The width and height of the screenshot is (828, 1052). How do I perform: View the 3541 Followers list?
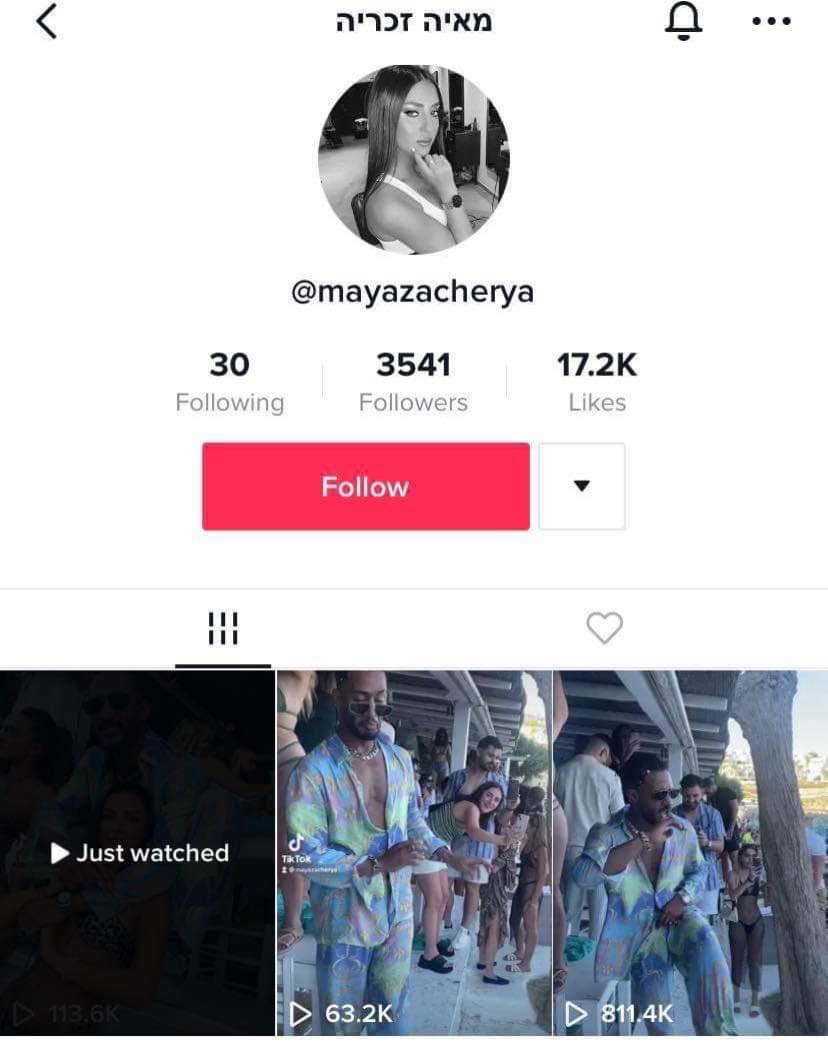[413, 382]
